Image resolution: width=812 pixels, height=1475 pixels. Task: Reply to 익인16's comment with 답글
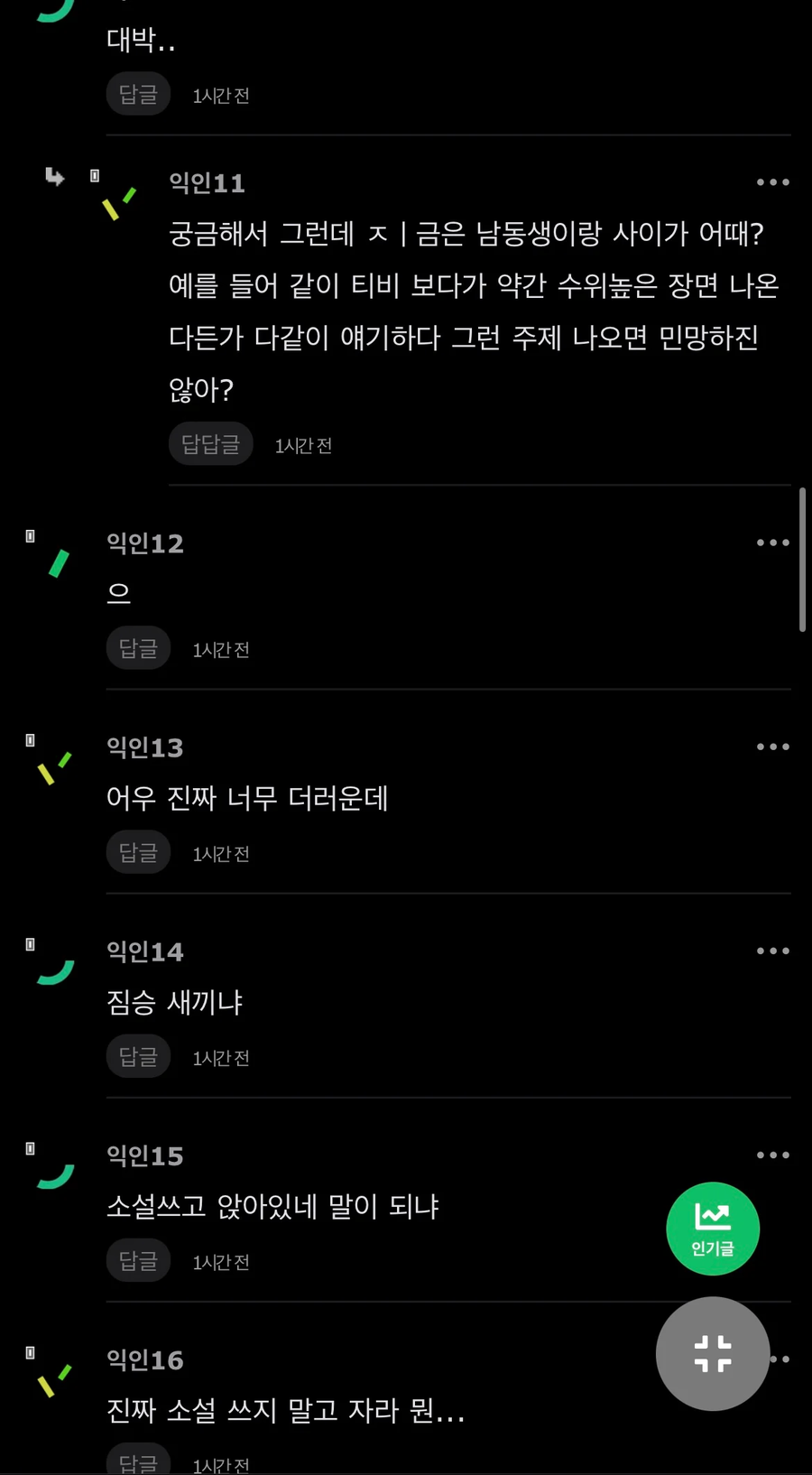(138, 1461)
